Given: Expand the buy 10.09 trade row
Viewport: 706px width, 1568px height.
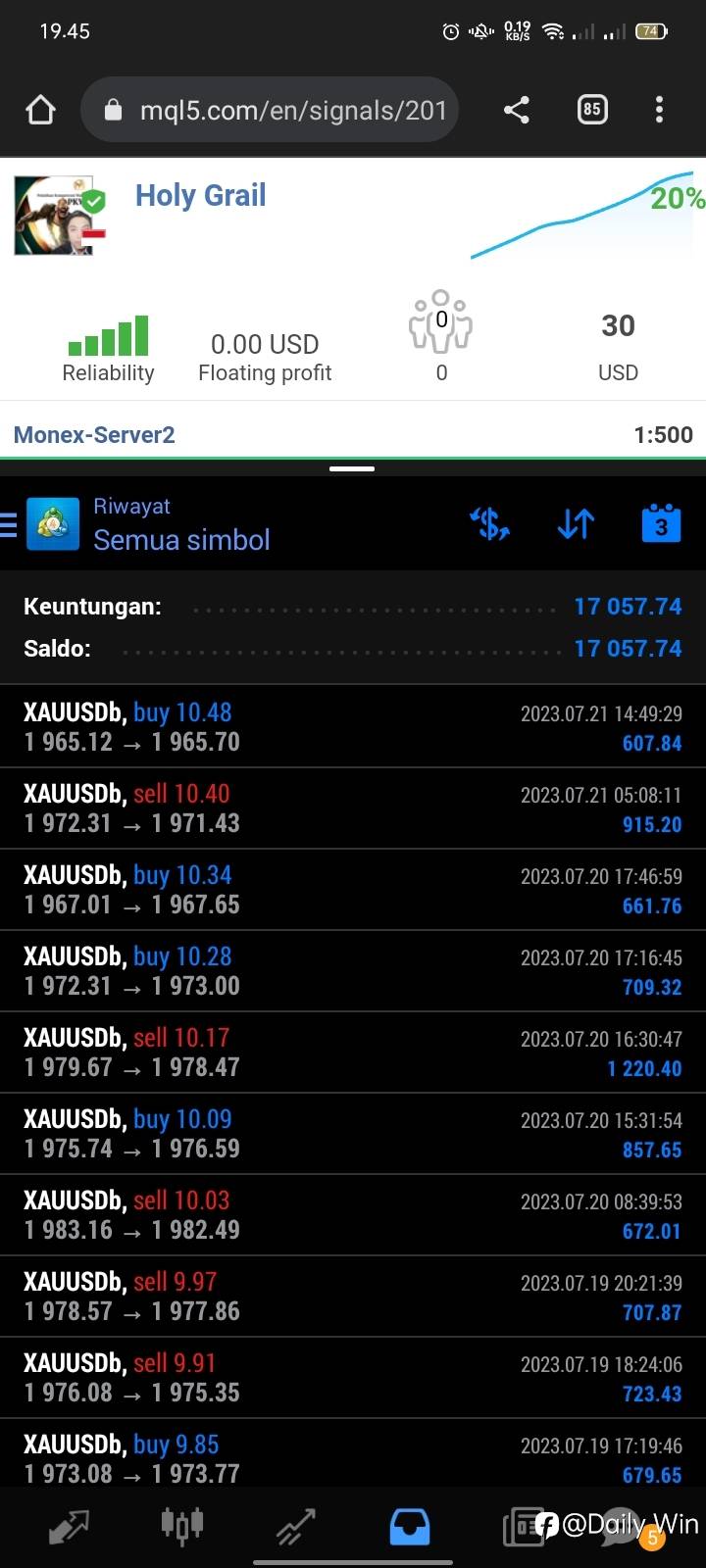Looking at the screenshot, I should point(353,1134).
